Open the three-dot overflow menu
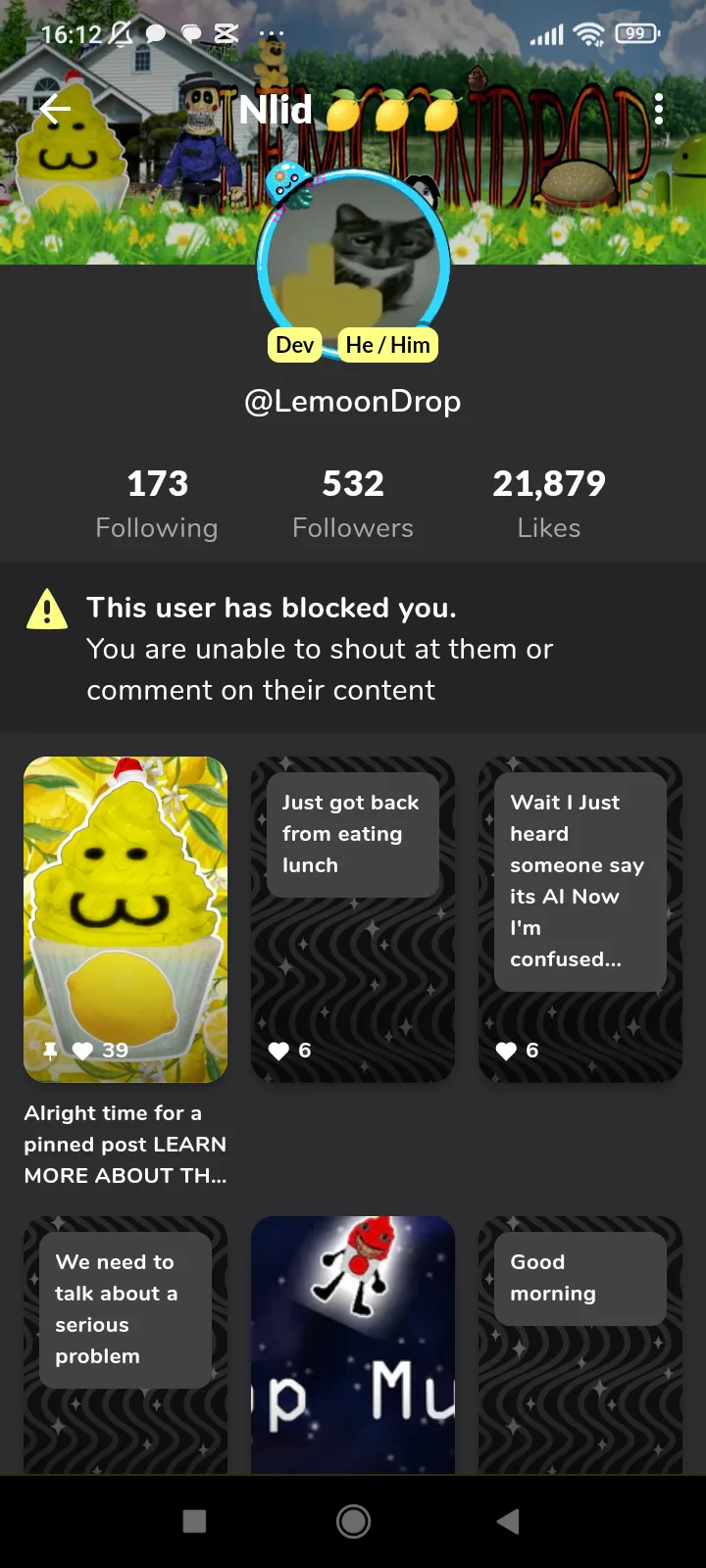Image resolution: width=706 pixels, height=1568 pixels. pos(659,109)
